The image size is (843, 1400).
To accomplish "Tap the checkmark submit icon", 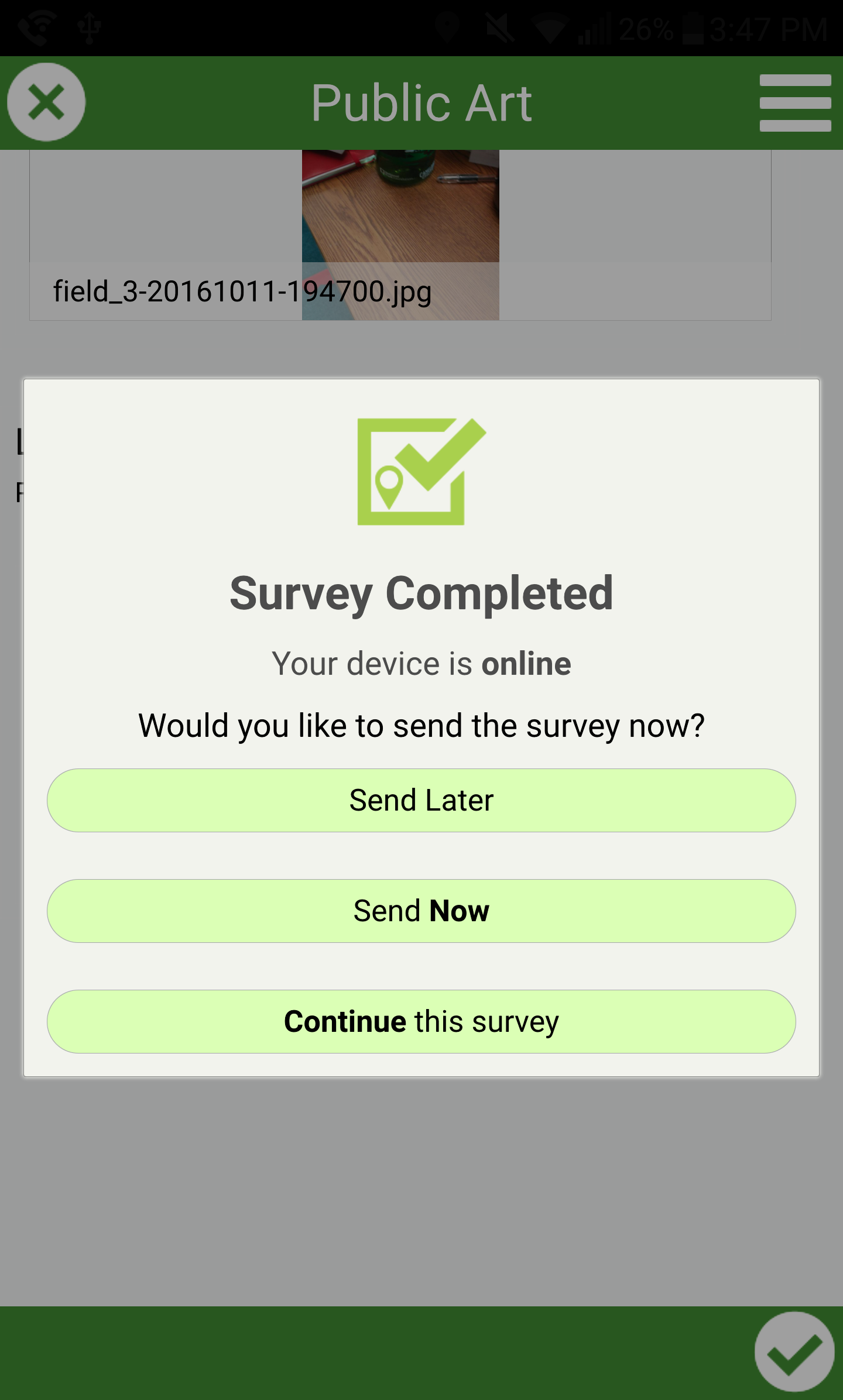I will [x=794, y=1352].
